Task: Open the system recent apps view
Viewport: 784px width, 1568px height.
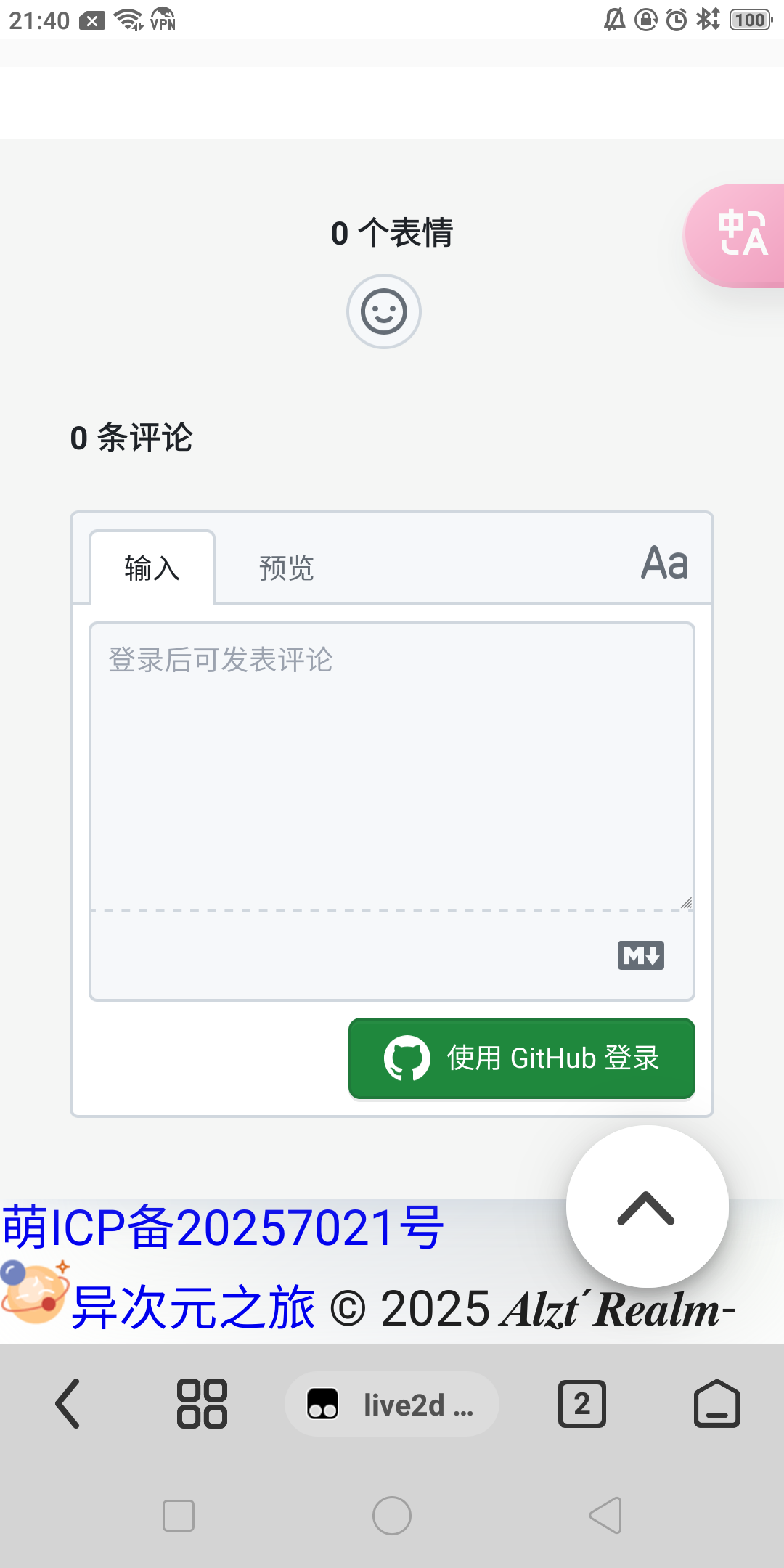Action: 179,1516
